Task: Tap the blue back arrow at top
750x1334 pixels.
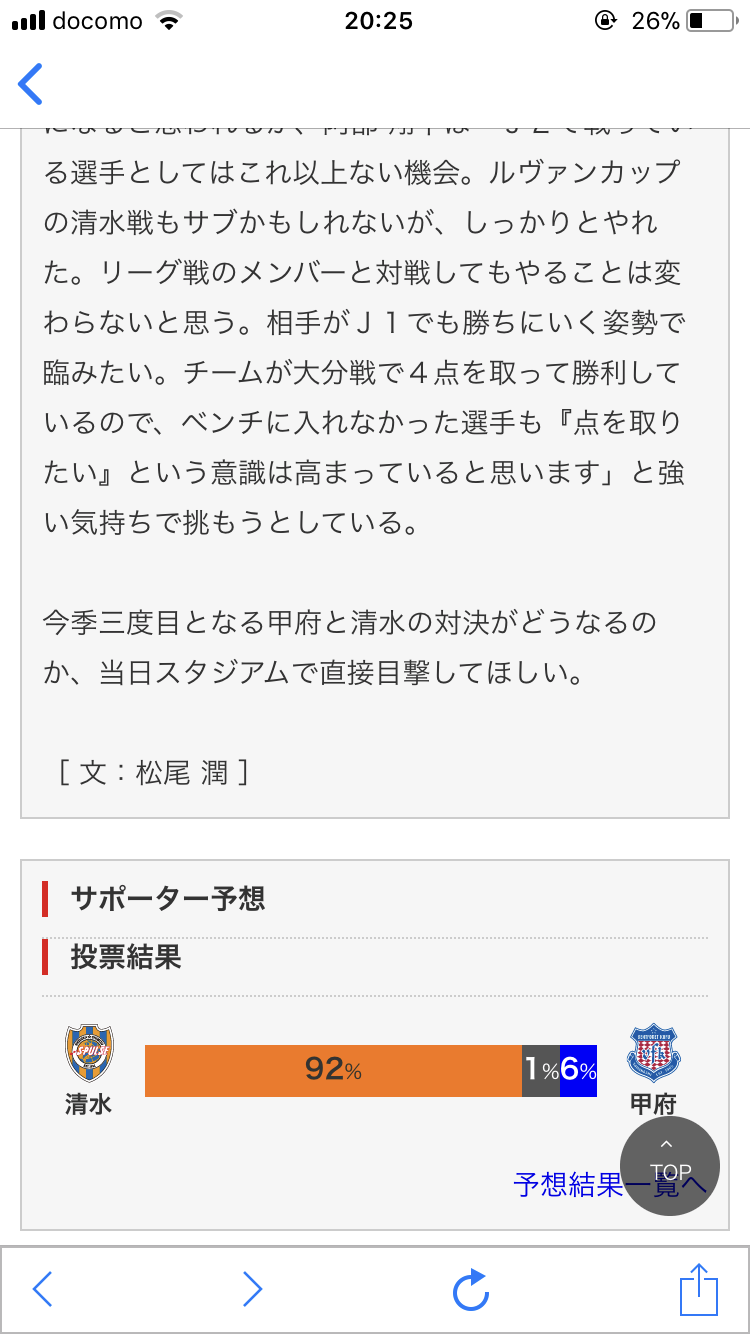Action: pos(31,84)
